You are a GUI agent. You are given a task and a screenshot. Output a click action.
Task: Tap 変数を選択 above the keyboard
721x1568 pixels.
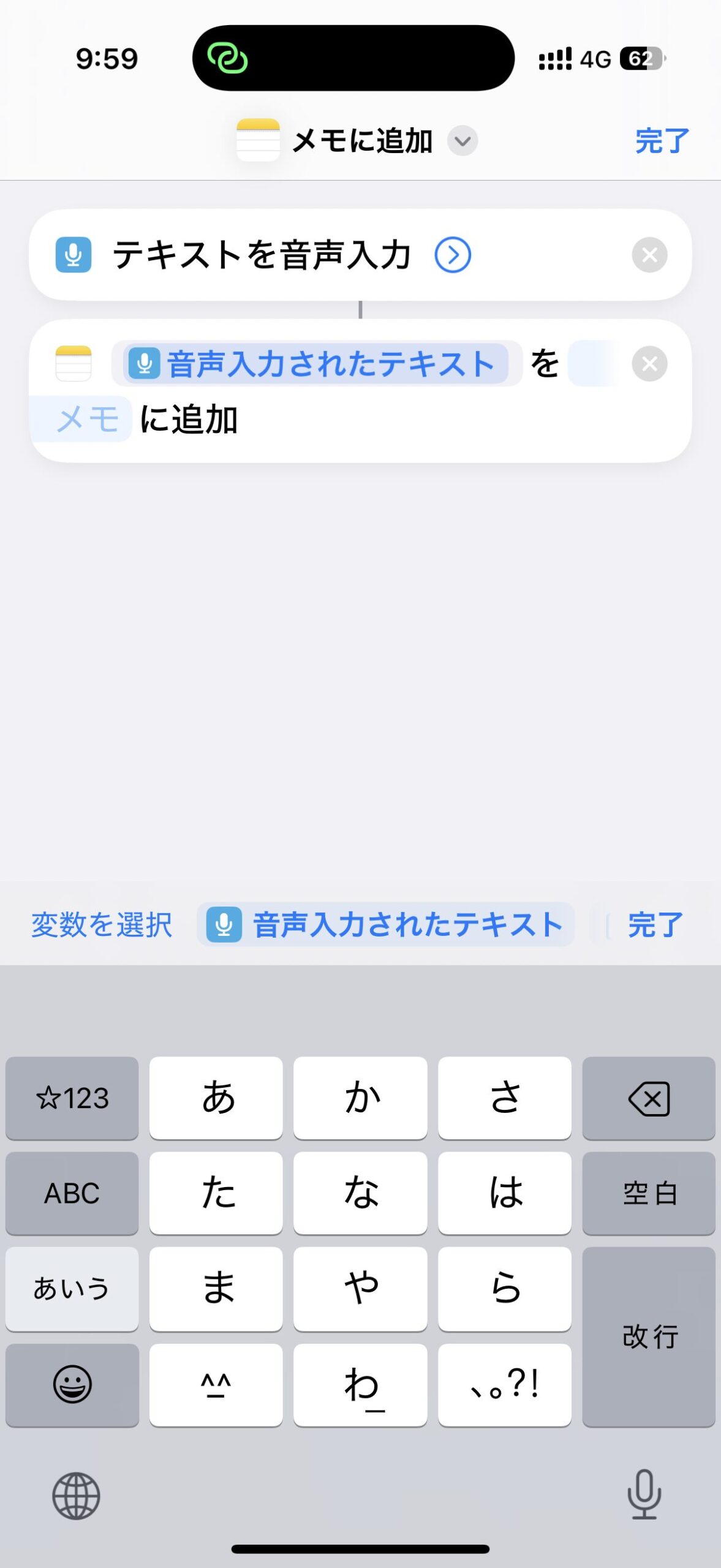102,925
